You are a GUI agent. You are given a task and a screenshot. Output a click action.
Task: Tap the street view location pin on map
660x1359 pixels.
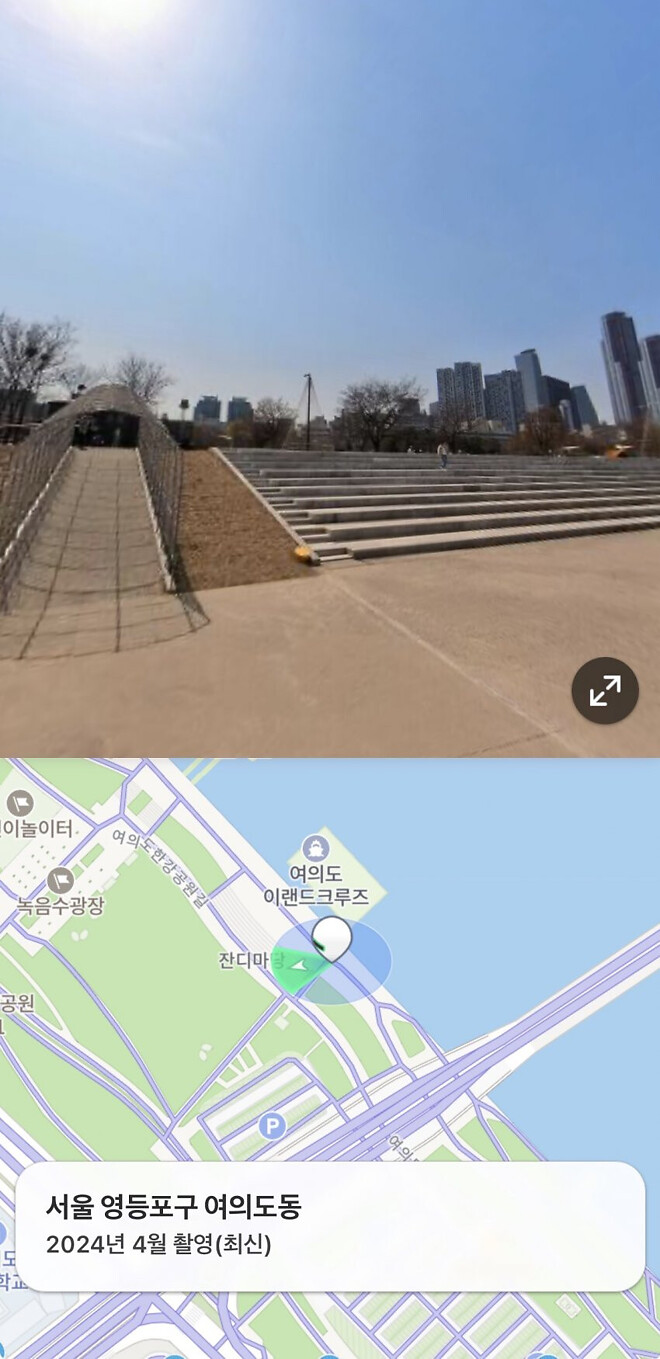tap(332, 940)
